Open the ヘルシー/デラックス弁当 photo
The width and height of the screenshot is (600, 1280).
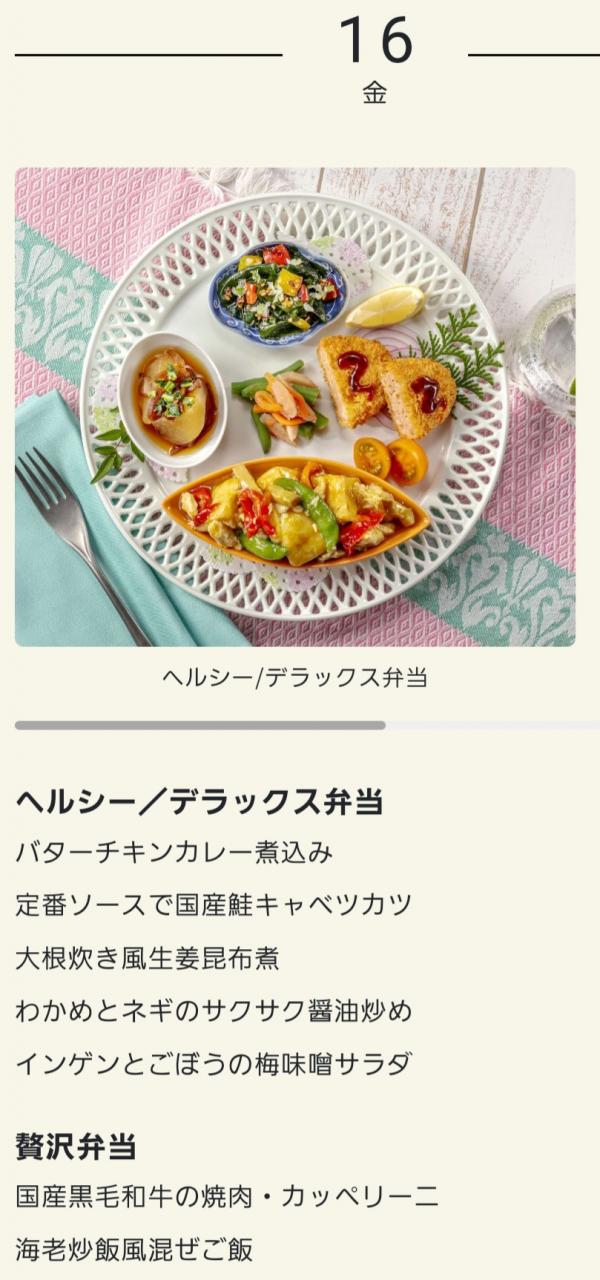tap(295, 407)
